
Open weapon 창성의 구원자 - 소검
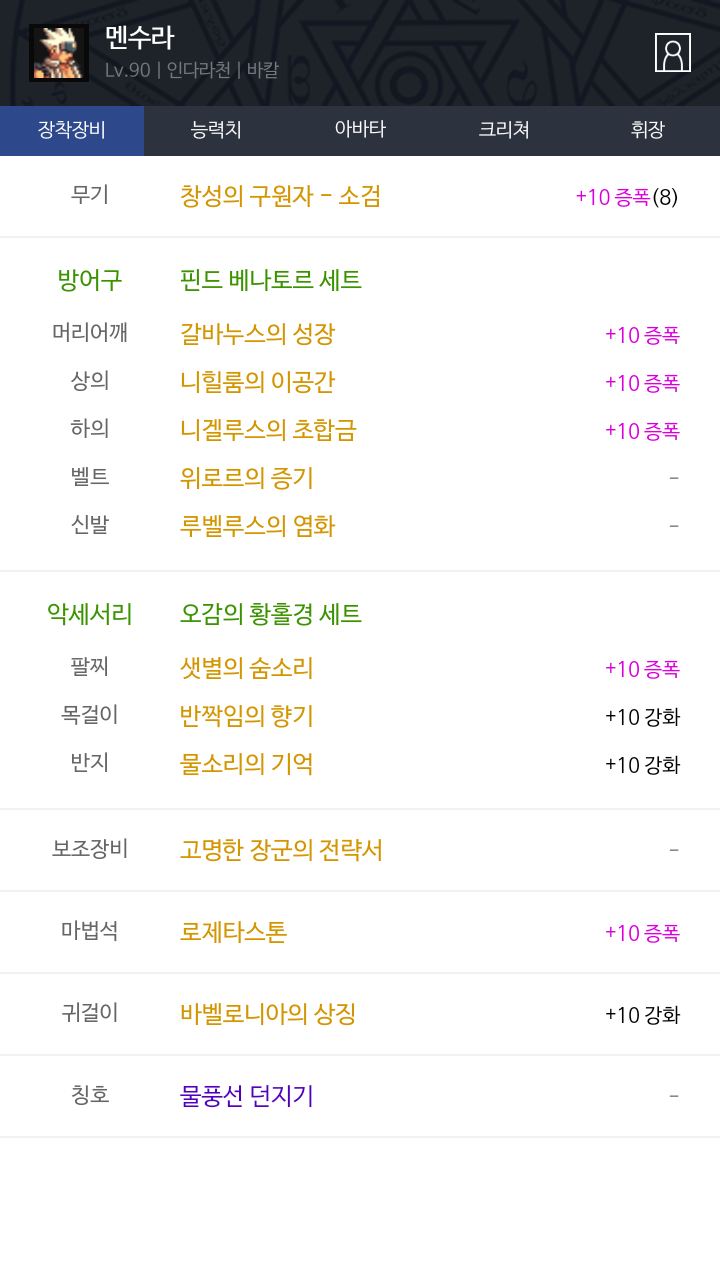click(x=281, y=196)
